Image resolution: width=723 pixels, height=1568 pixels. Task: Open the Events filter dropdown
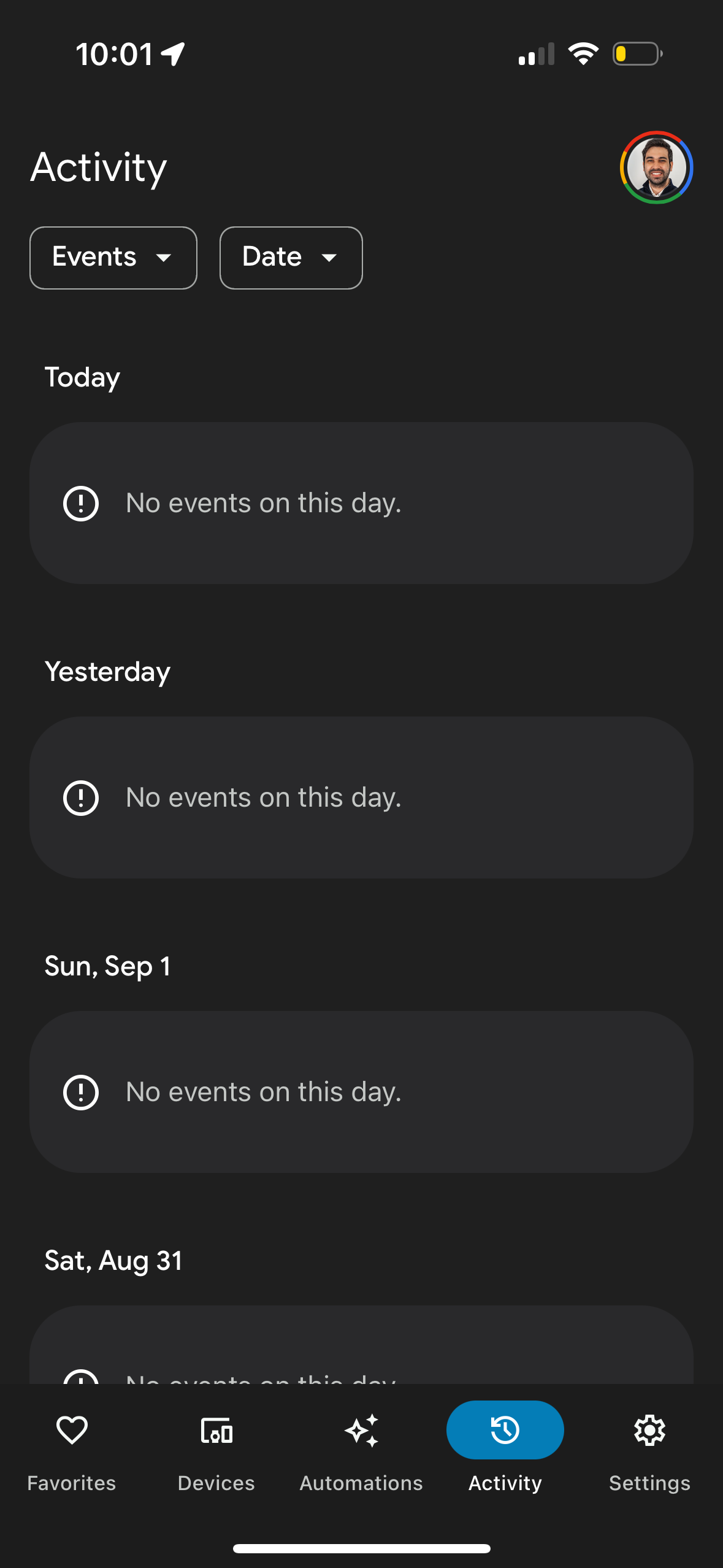[113, 258]
